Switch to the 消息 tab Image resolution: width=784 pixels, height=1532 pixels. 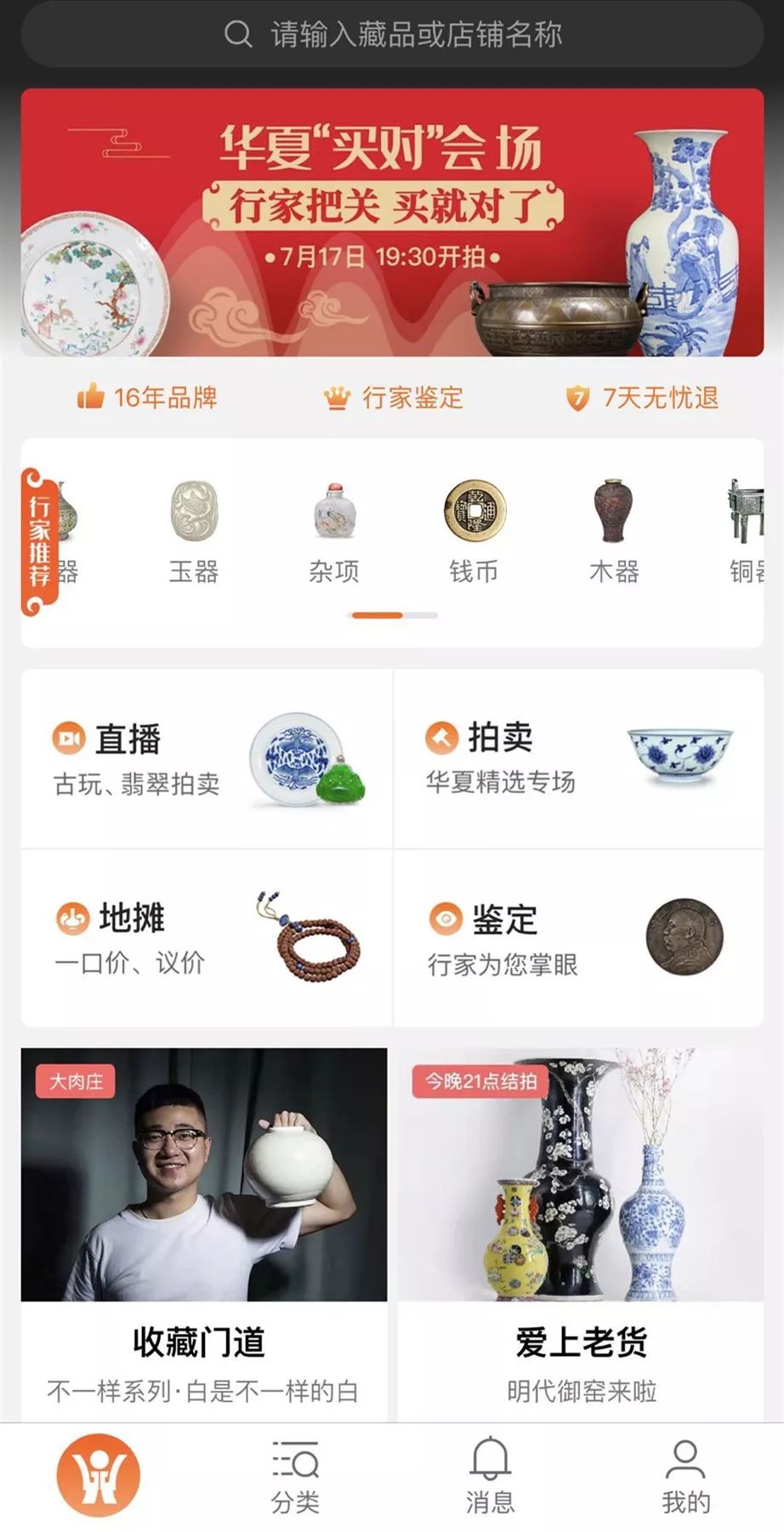[x=490, y=1478]
